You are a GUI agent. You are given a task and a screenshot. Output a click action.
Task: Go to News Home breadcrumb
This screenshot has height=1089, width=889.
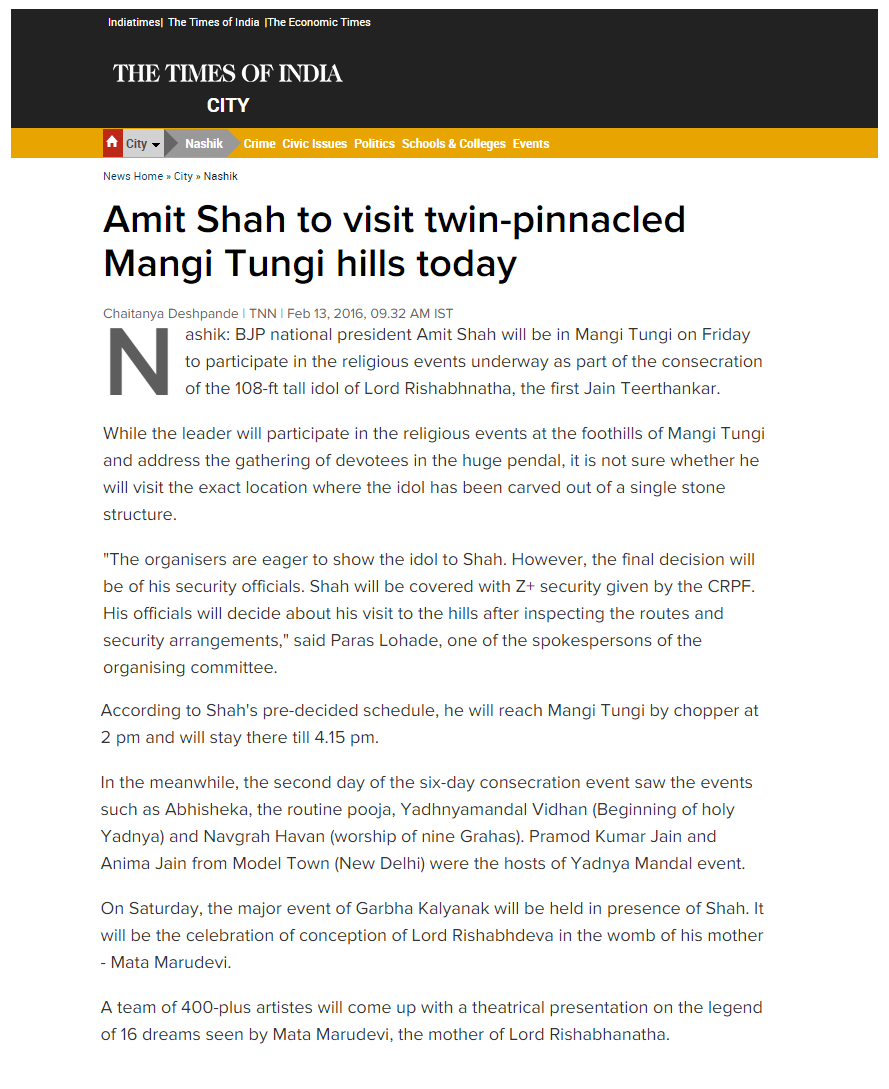tap(132, 176)
